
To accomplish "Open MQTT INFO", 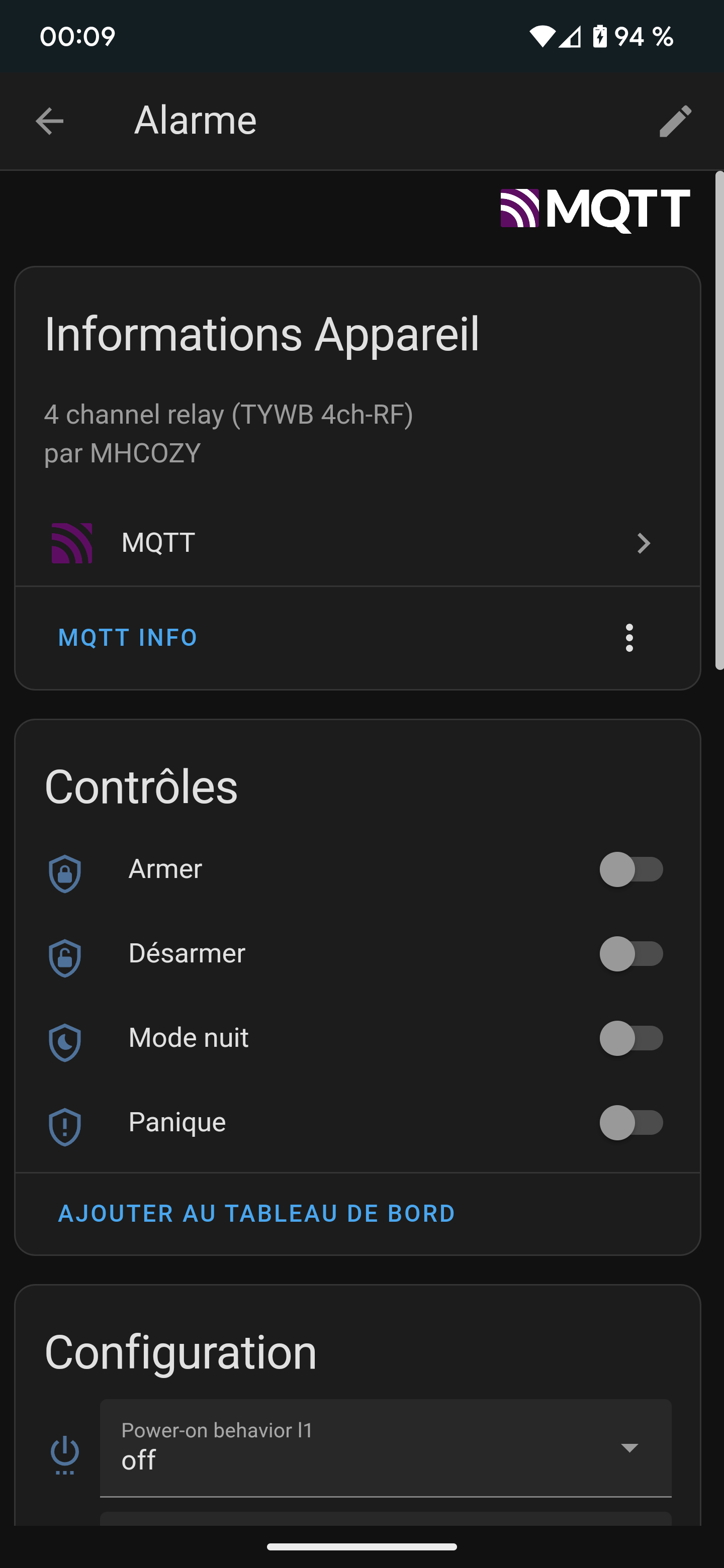I will tap(127, 637).
